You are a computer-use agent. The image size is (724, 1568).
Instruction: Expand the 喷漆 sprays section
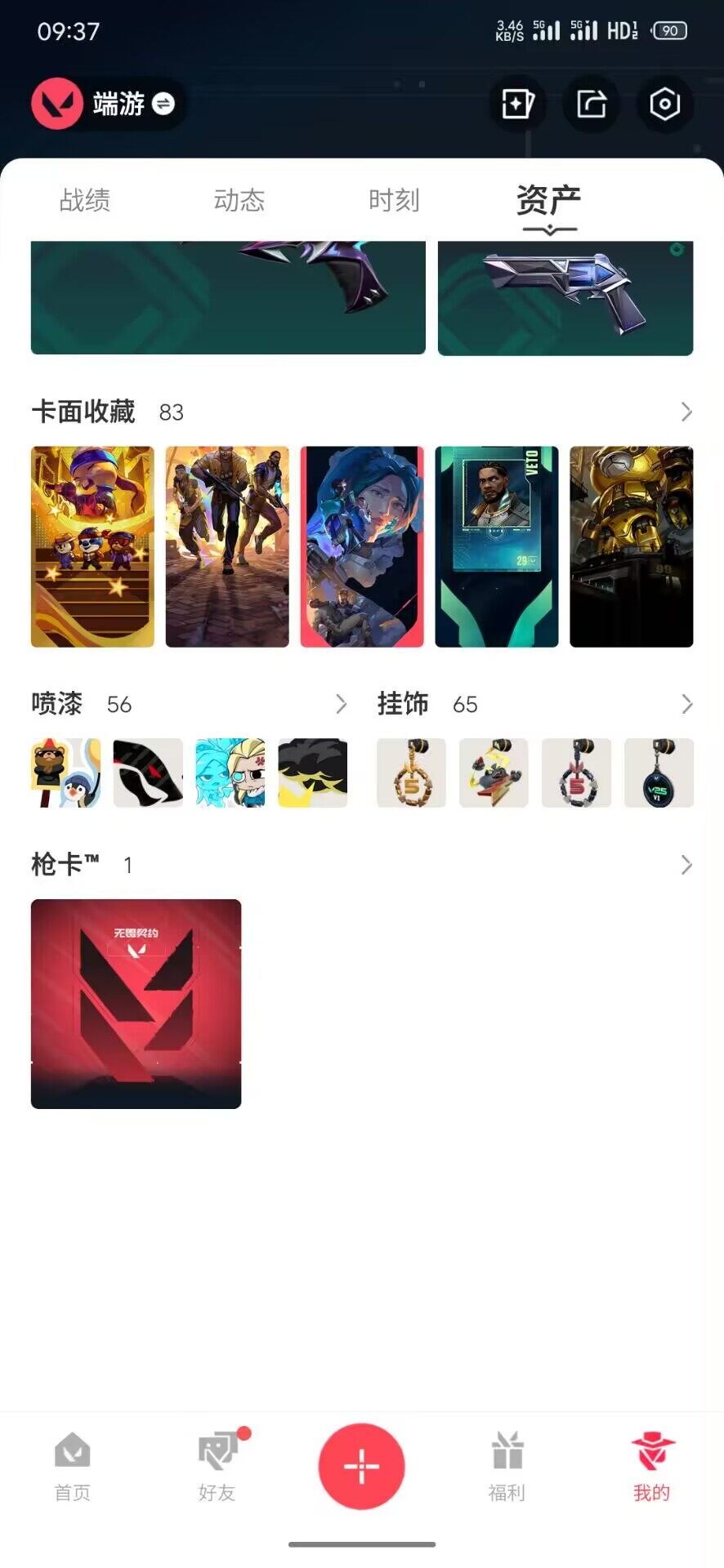pyautogui.click(x=341, y=704)
